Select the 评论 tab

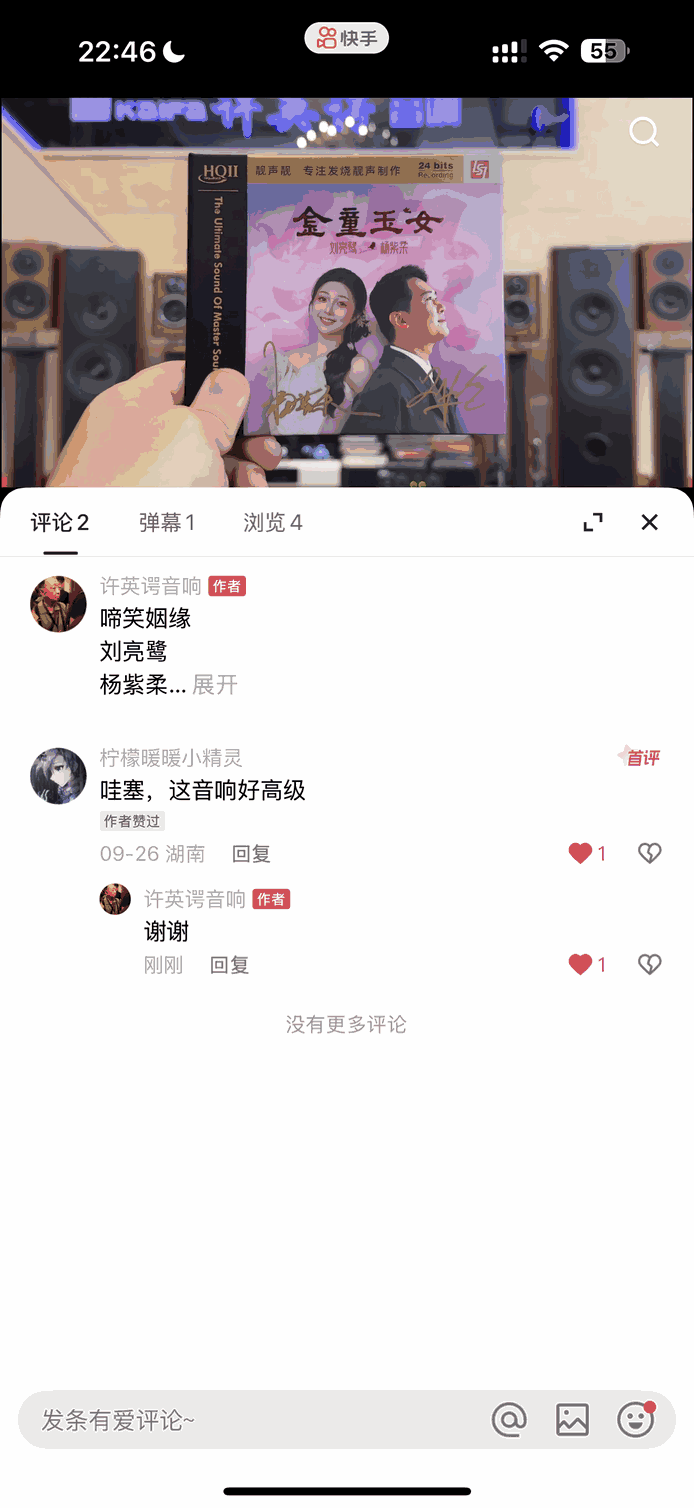60,522
